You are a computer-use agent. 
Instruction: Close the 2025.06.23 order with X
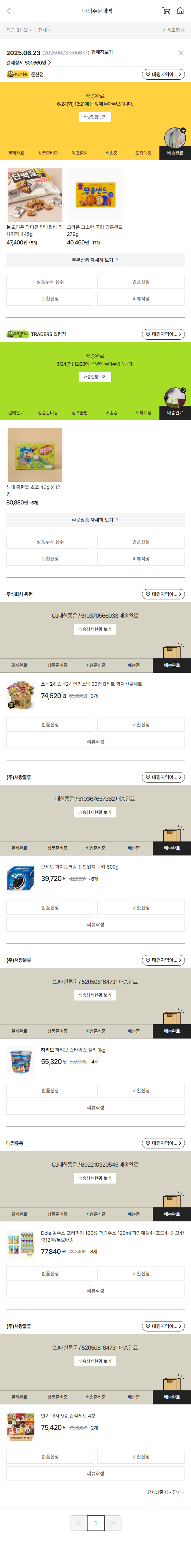181,53
